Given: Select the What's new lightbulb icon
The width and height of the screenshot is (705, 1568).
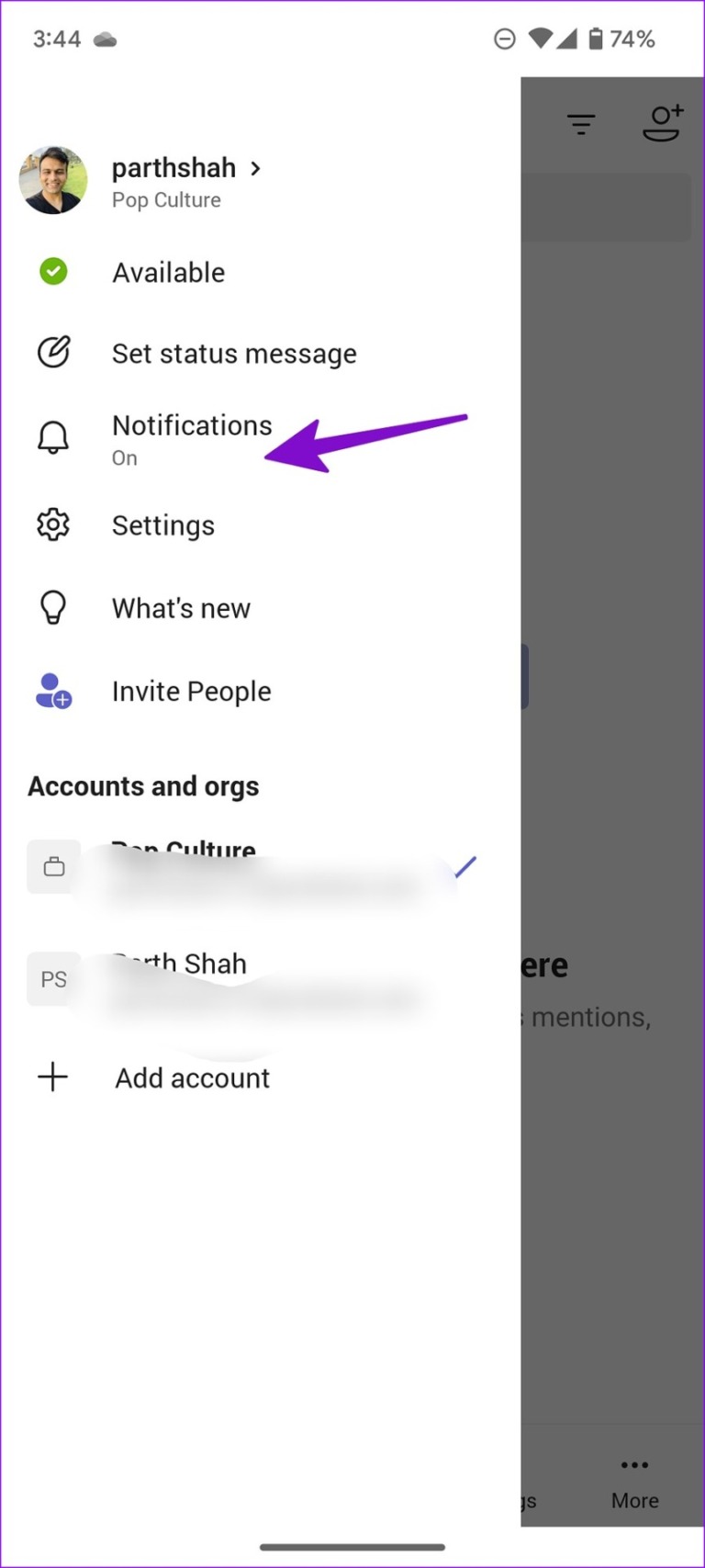Looking at the screenshot, I should (53, 607).
